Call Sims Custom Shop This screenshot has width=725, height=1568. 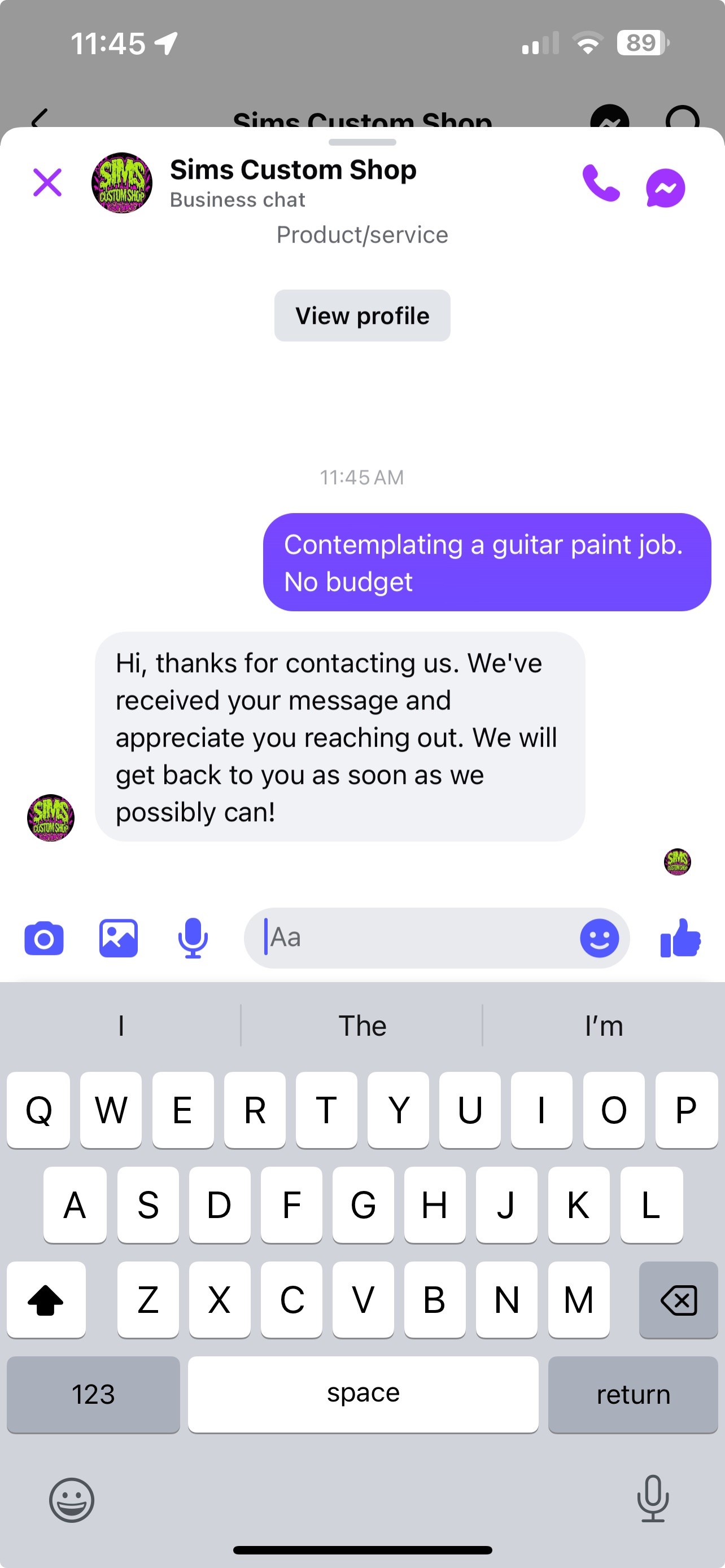[601, 184]
